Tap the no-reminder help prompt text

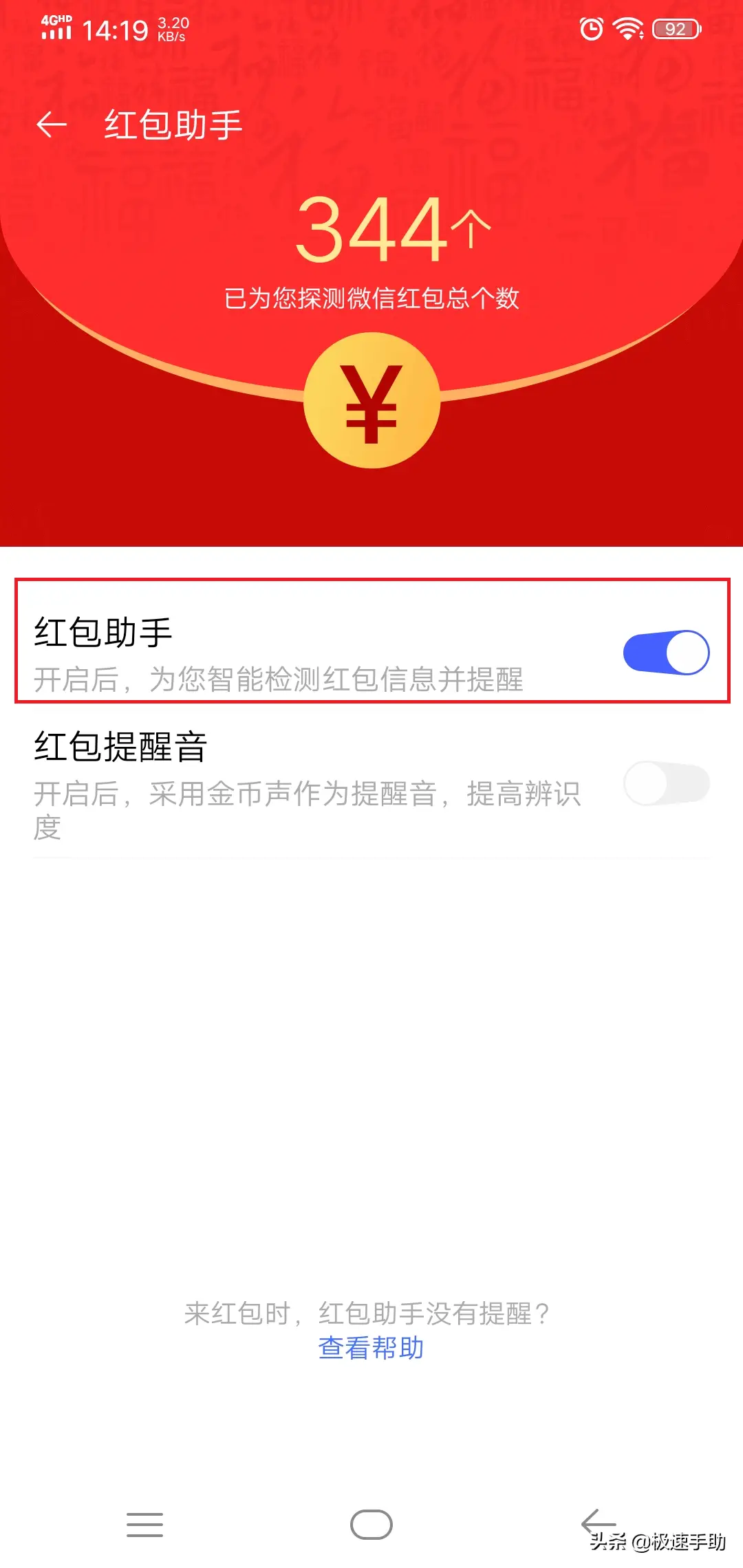[371, 1309]
